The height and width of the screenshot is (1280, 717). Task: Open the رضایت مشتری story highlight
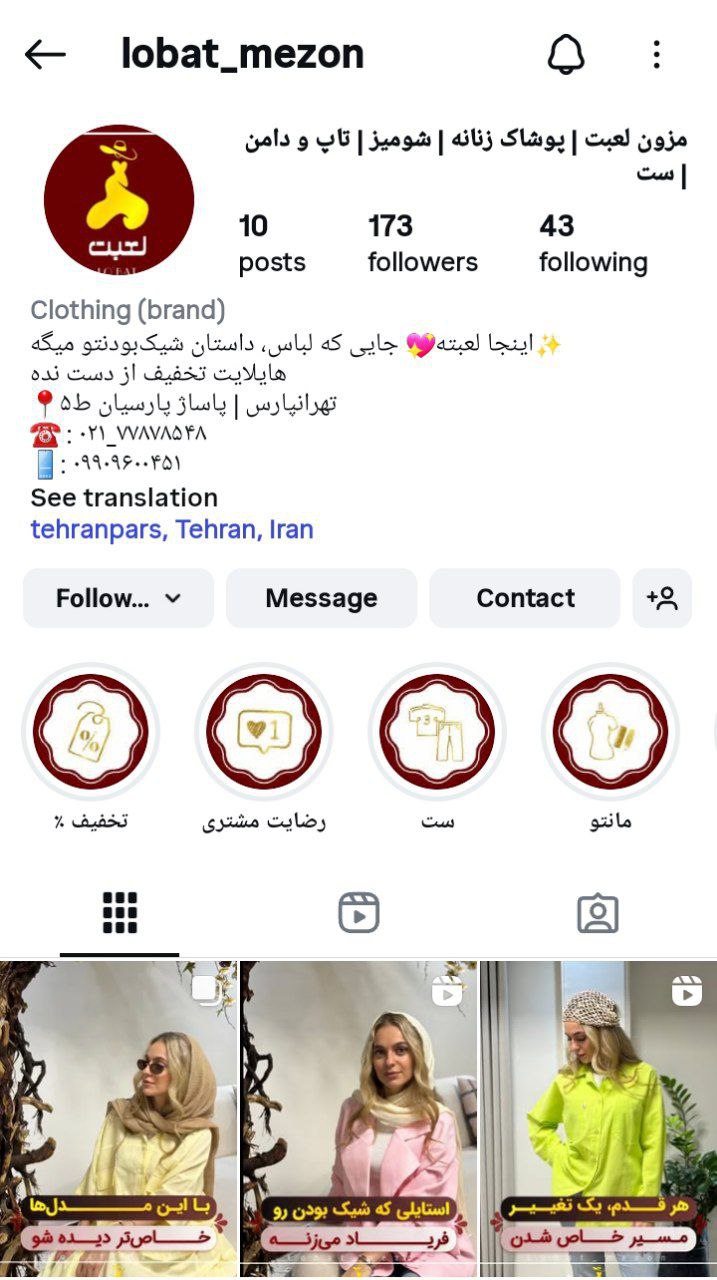coord(264,732)
